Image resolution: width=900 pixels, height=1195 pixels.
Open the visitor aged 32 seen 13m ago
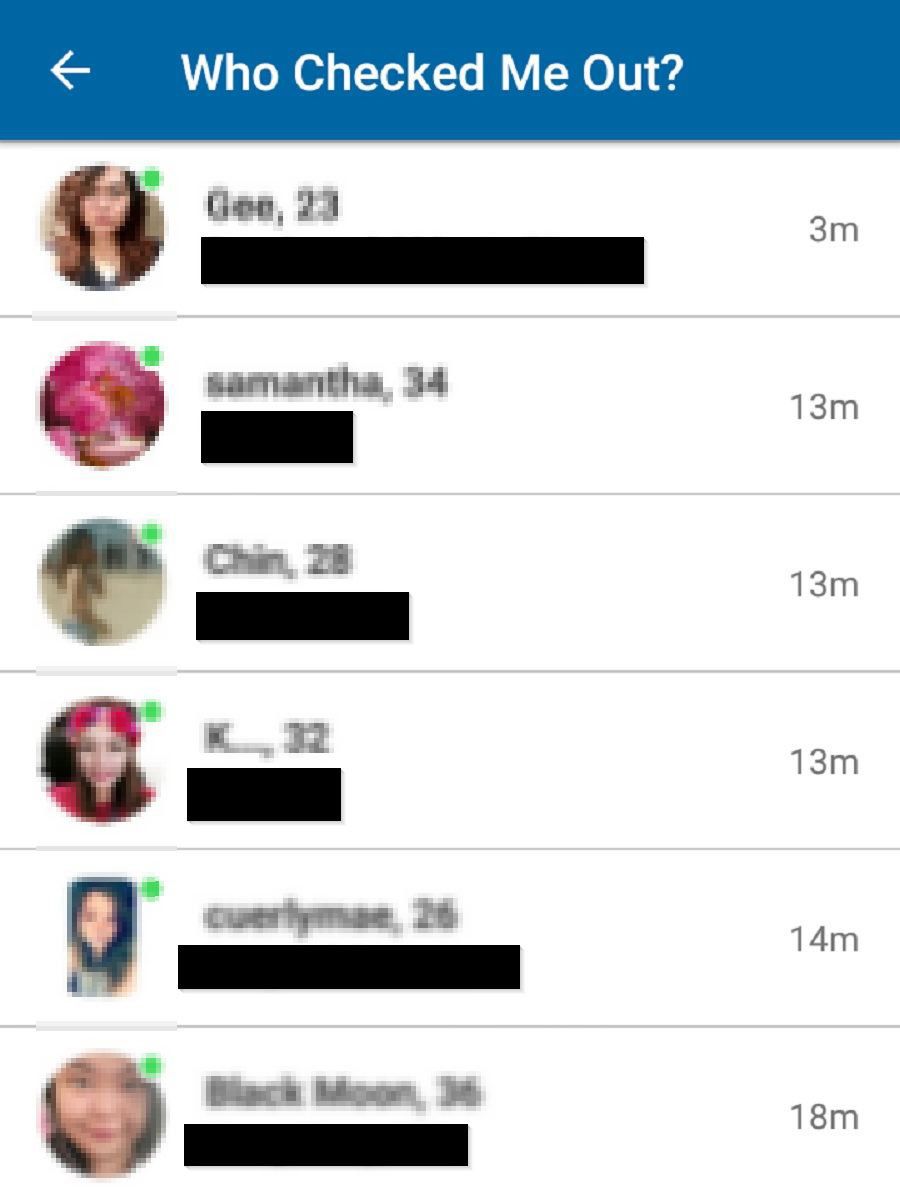[x=450, y=761]
